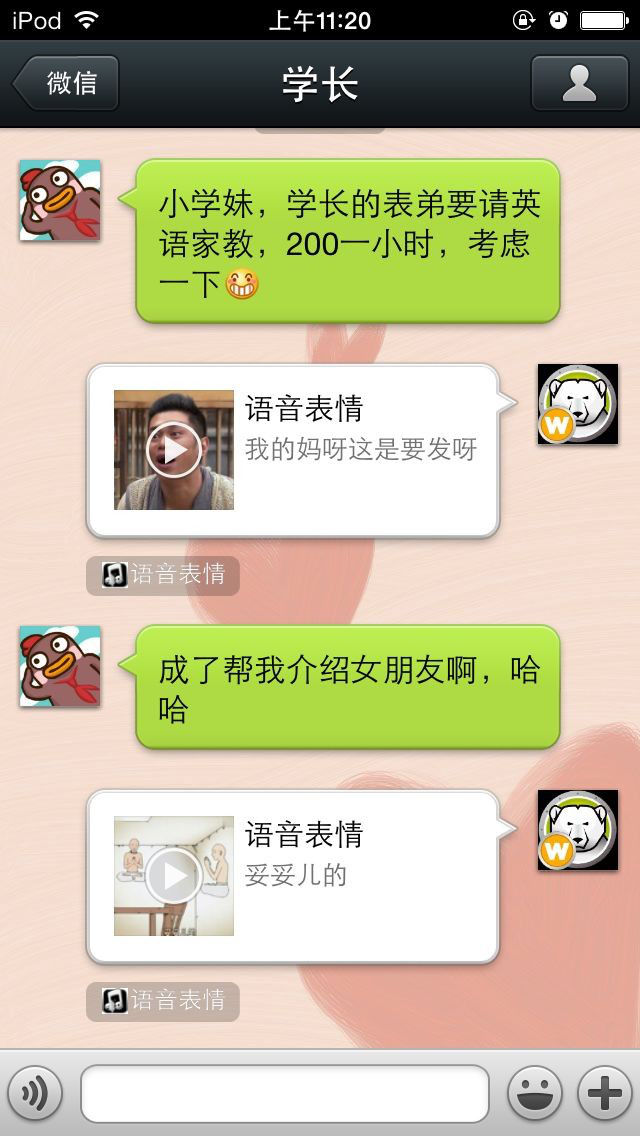Switch to voice message input
640x1136 pixels.
tap(34, 1093)
